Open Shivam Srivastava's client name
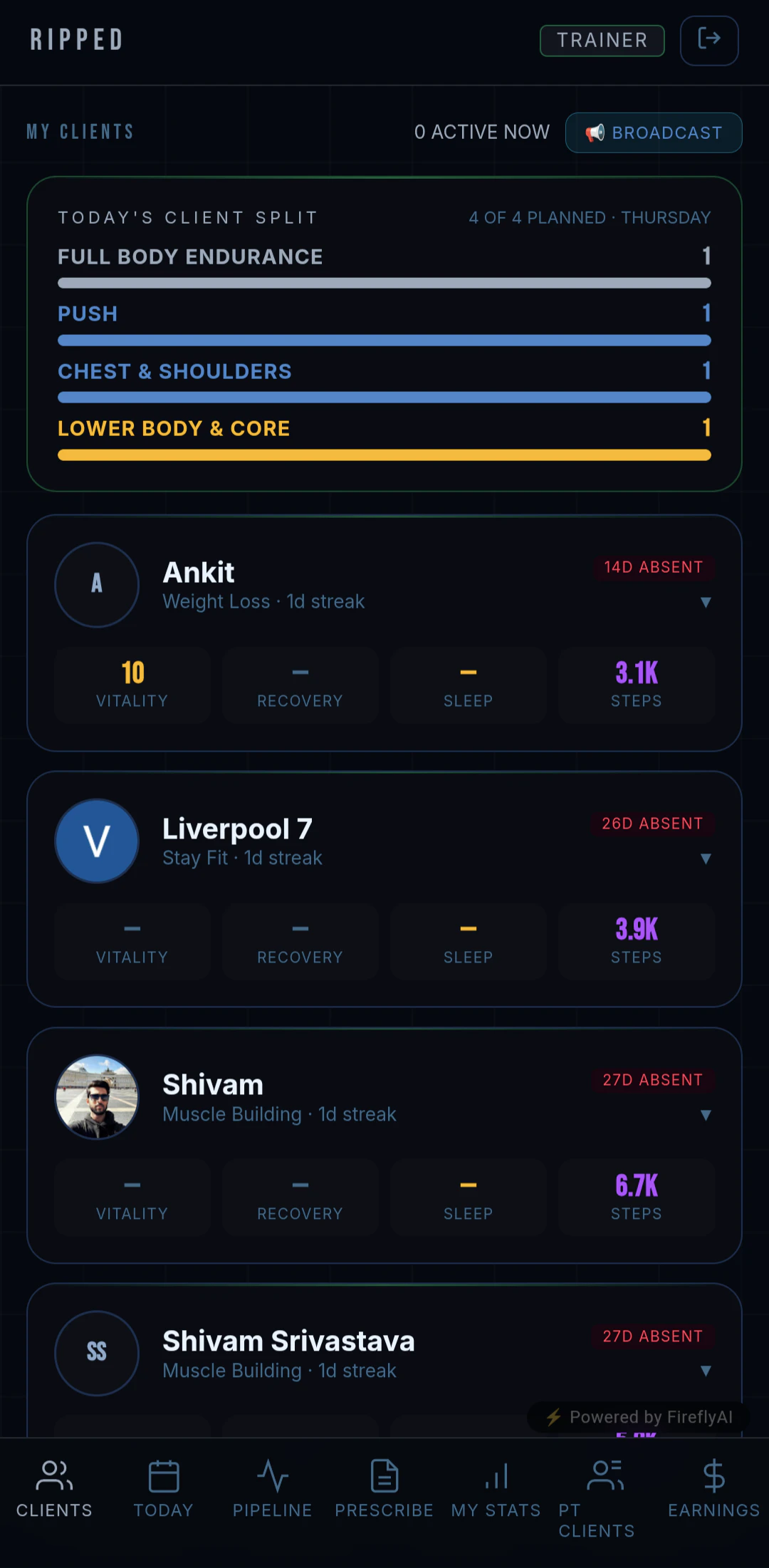This screenshot has height=1568, width=769. (x=288, y=1341)
